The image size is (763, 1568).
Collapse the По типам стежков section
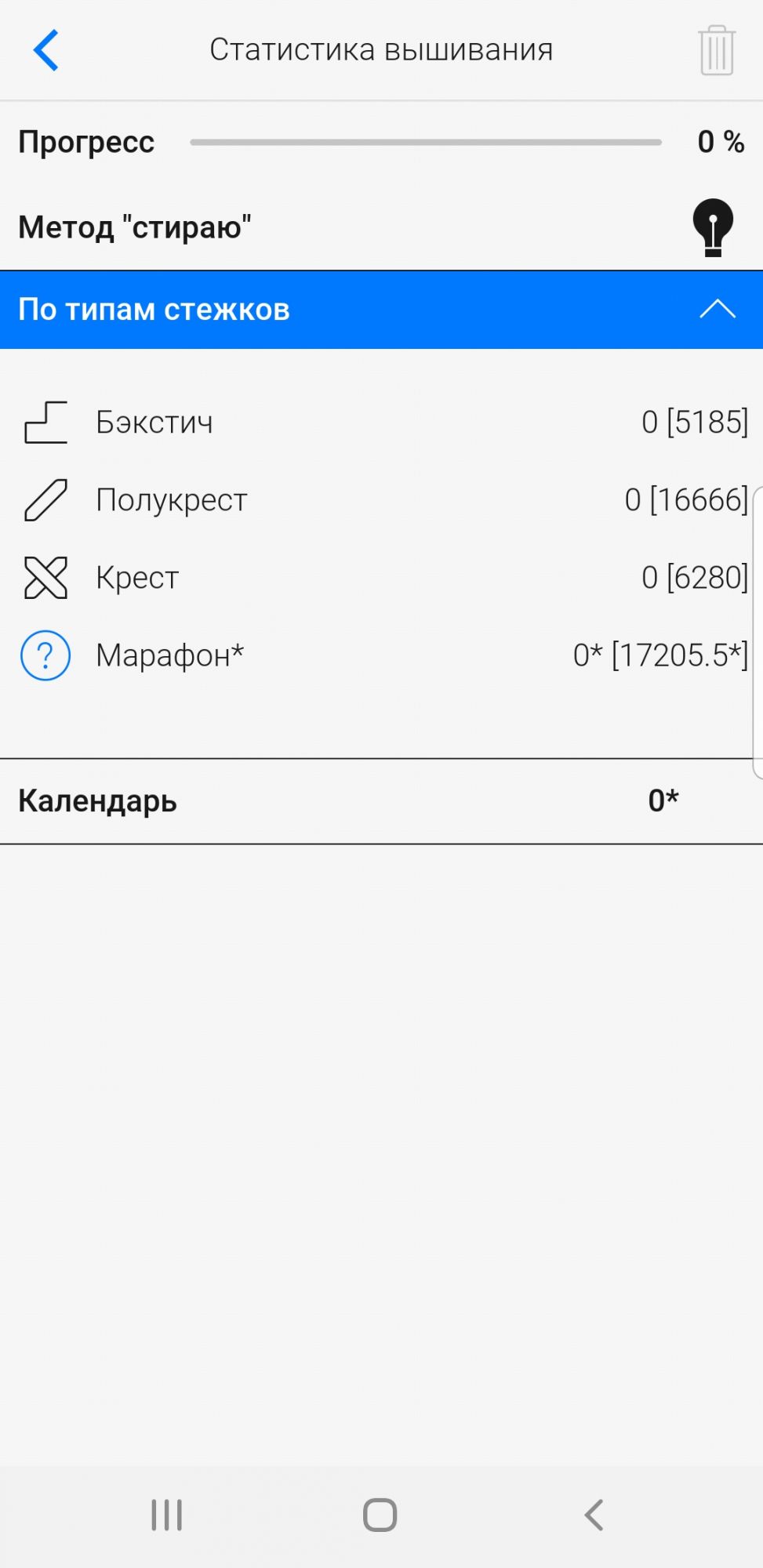[x=717, y=310]
